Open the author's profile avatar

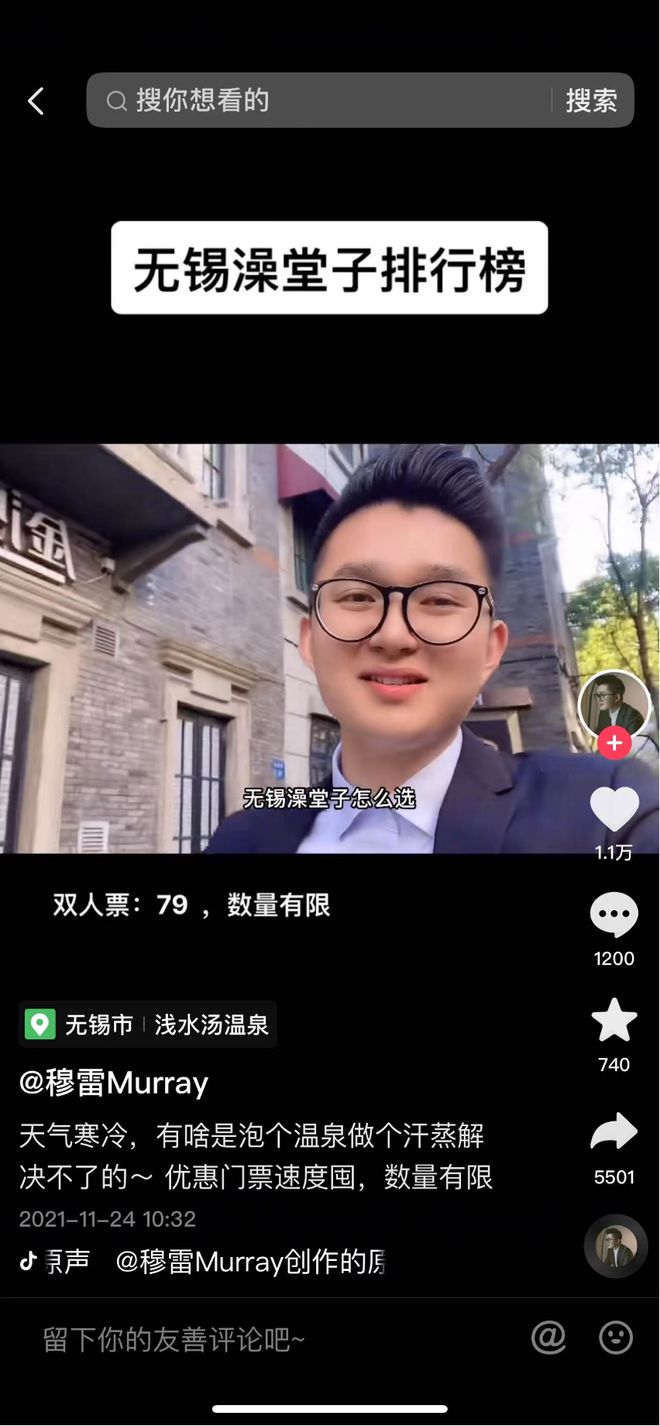[x=614, y=705]
